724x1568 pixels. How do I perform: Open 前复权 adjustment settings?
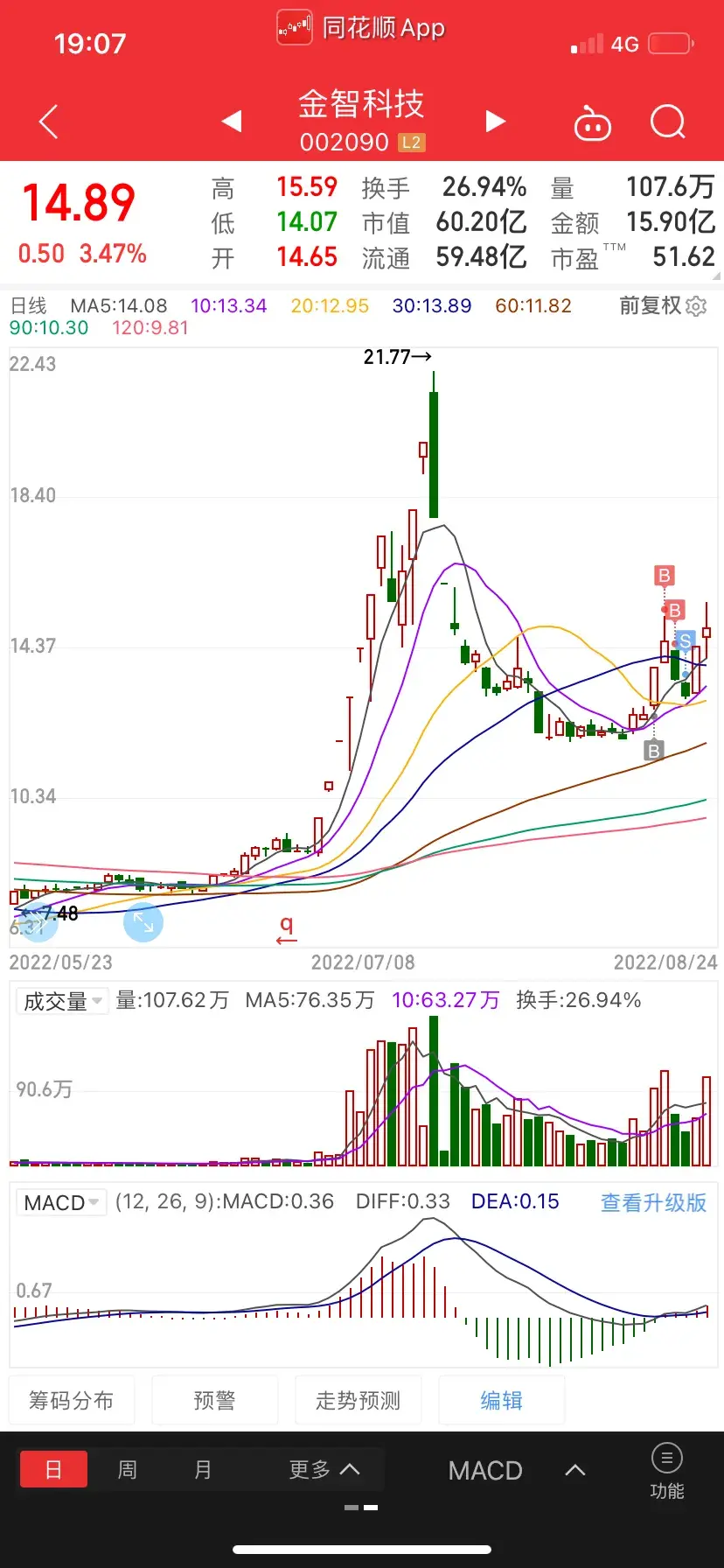(662, 305)
